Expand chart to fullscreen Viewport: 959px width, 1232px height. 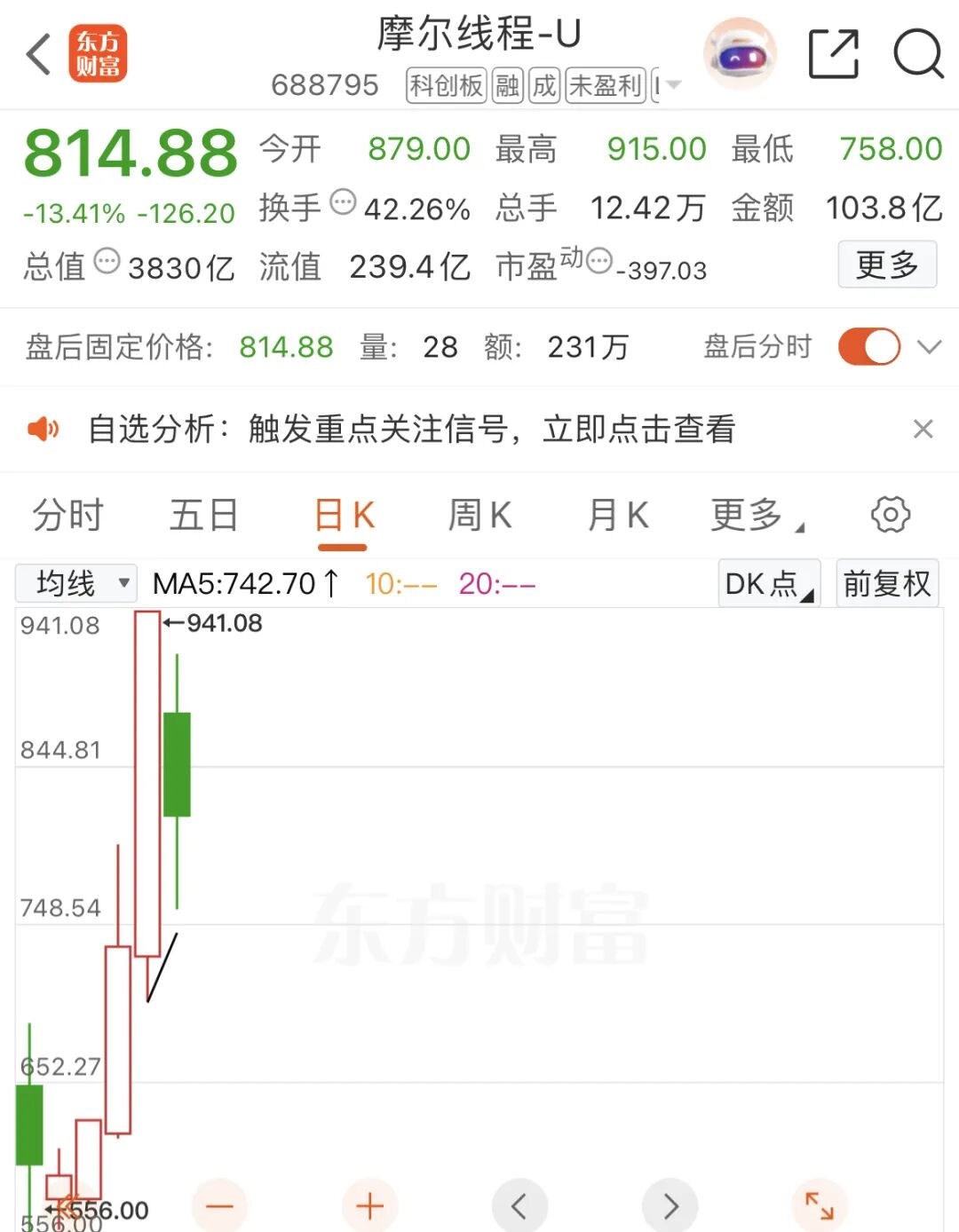click(x=819, y=1205)
